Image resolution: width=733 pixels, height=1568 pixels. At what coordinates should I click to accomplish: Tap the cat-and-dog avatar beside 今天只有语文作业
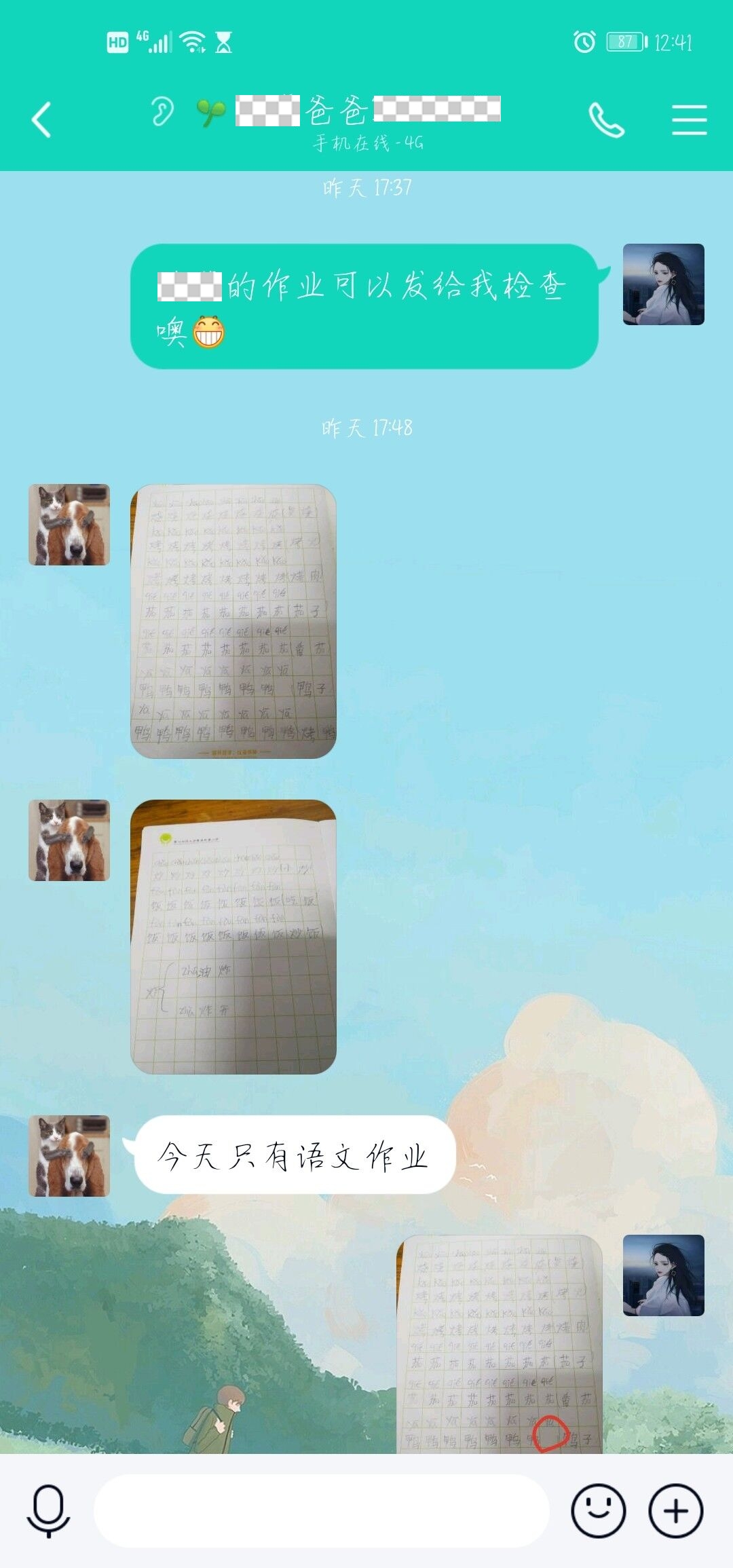tap(69, 1155)
